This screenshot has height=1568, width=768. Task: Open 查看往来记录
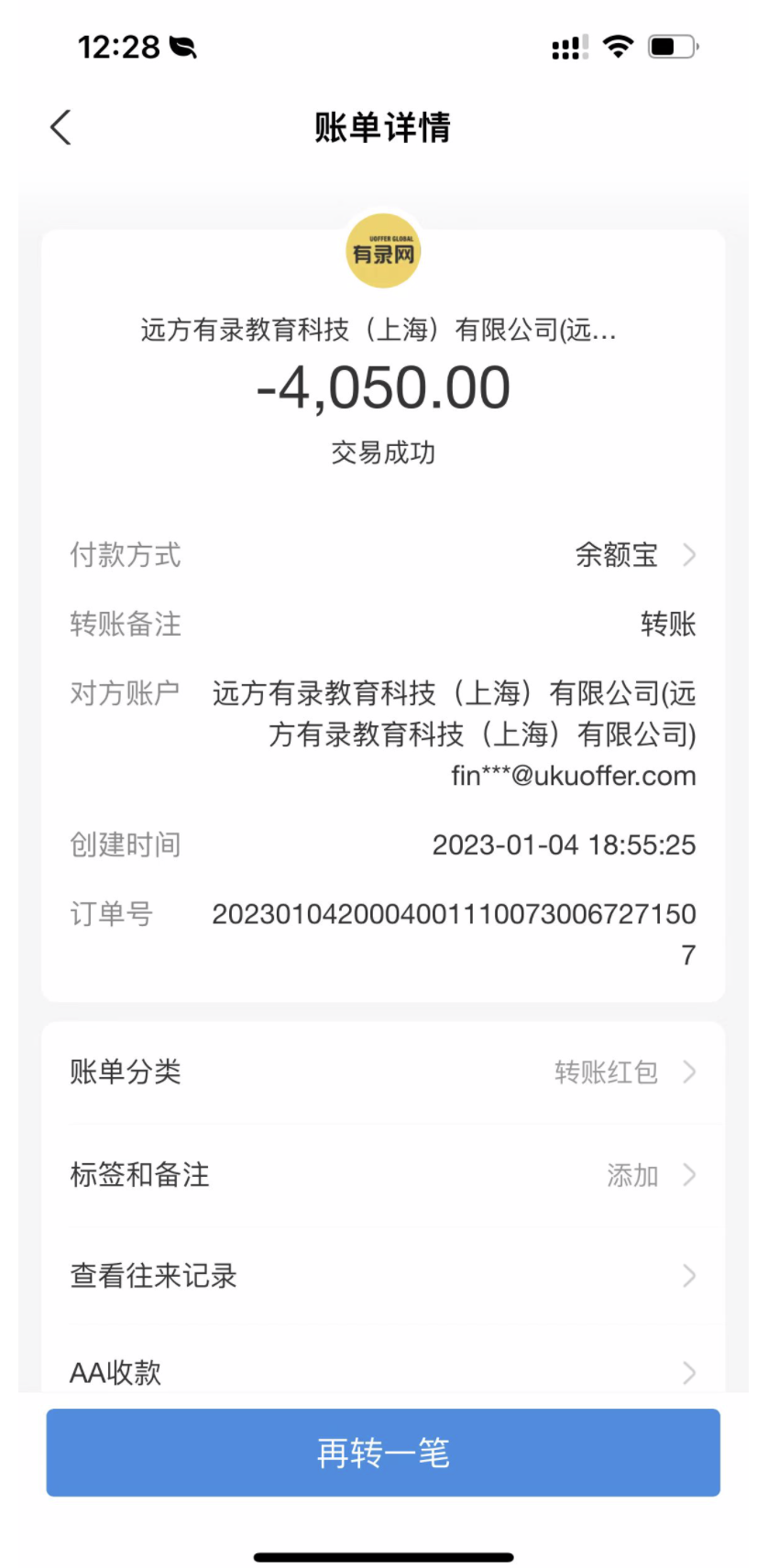pyautogui.click(x=383, y=1276)
